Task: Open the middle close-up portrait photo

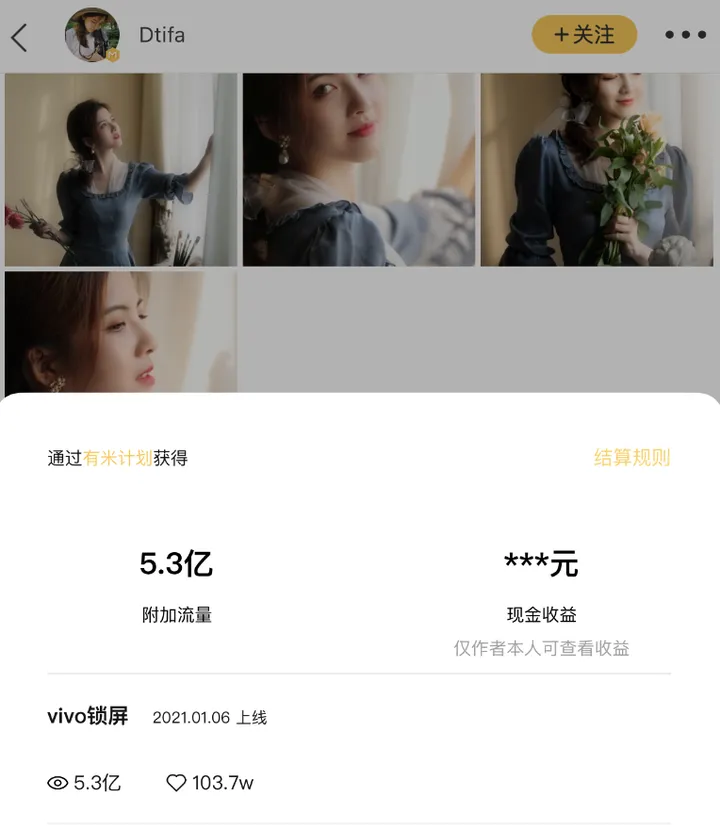Action: (358, 168)
